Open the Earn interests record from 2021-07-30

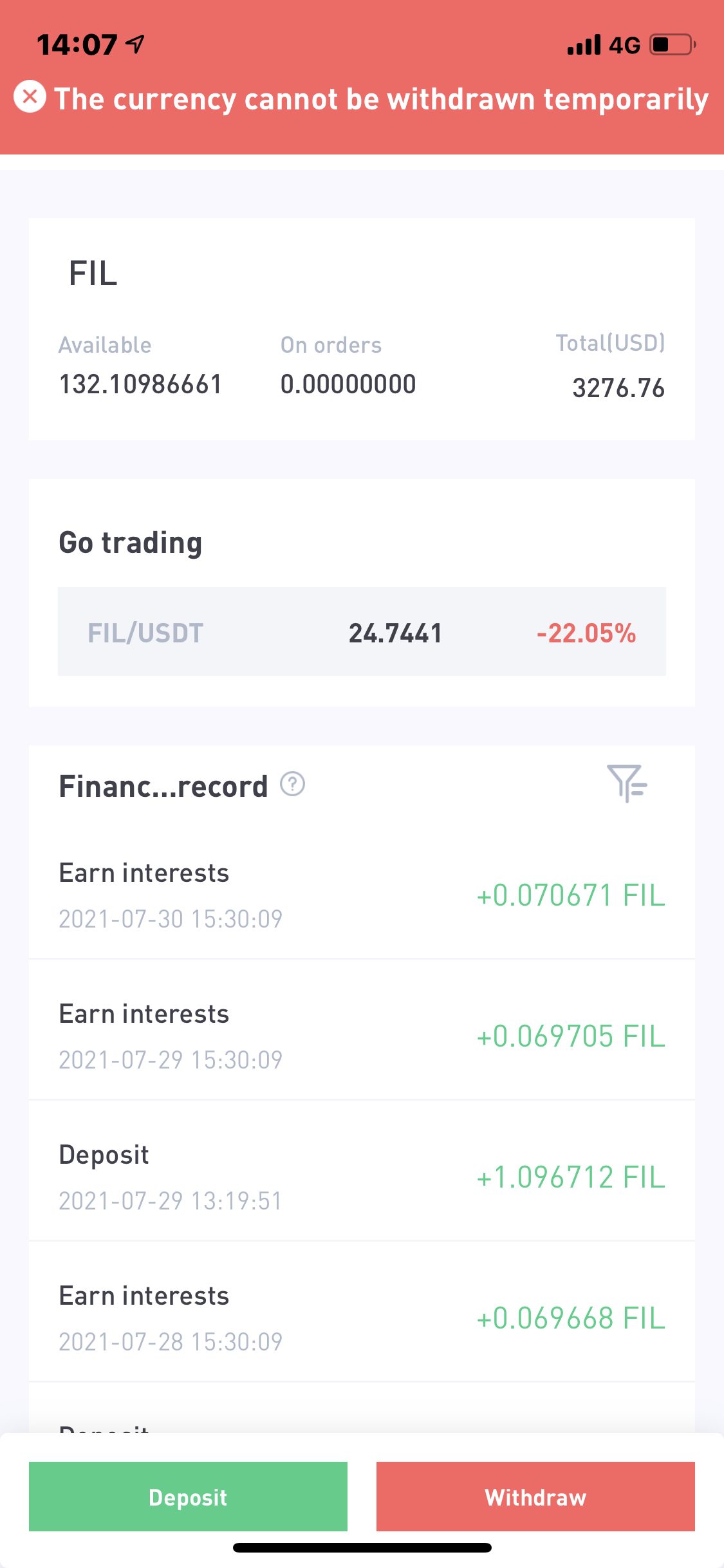(362, 895)
